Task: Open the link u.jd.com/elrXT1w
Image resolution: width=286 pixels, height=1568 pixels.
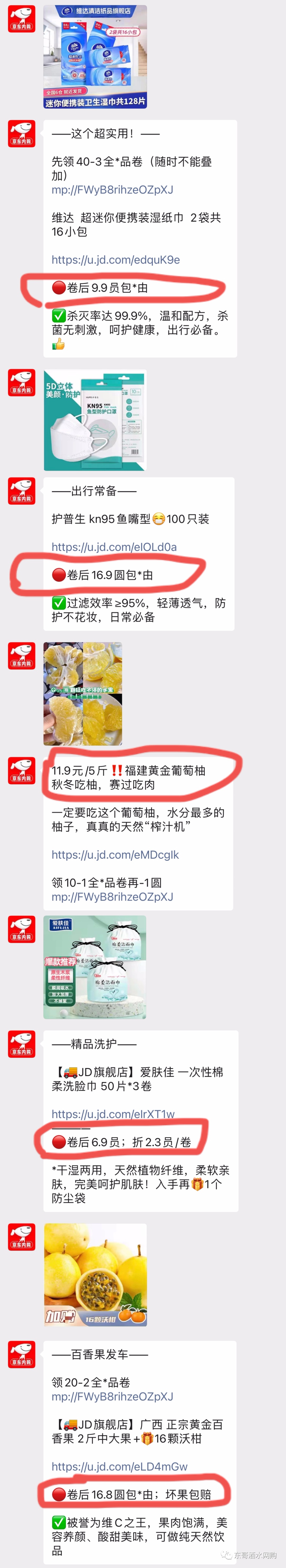Action: 113,1114
